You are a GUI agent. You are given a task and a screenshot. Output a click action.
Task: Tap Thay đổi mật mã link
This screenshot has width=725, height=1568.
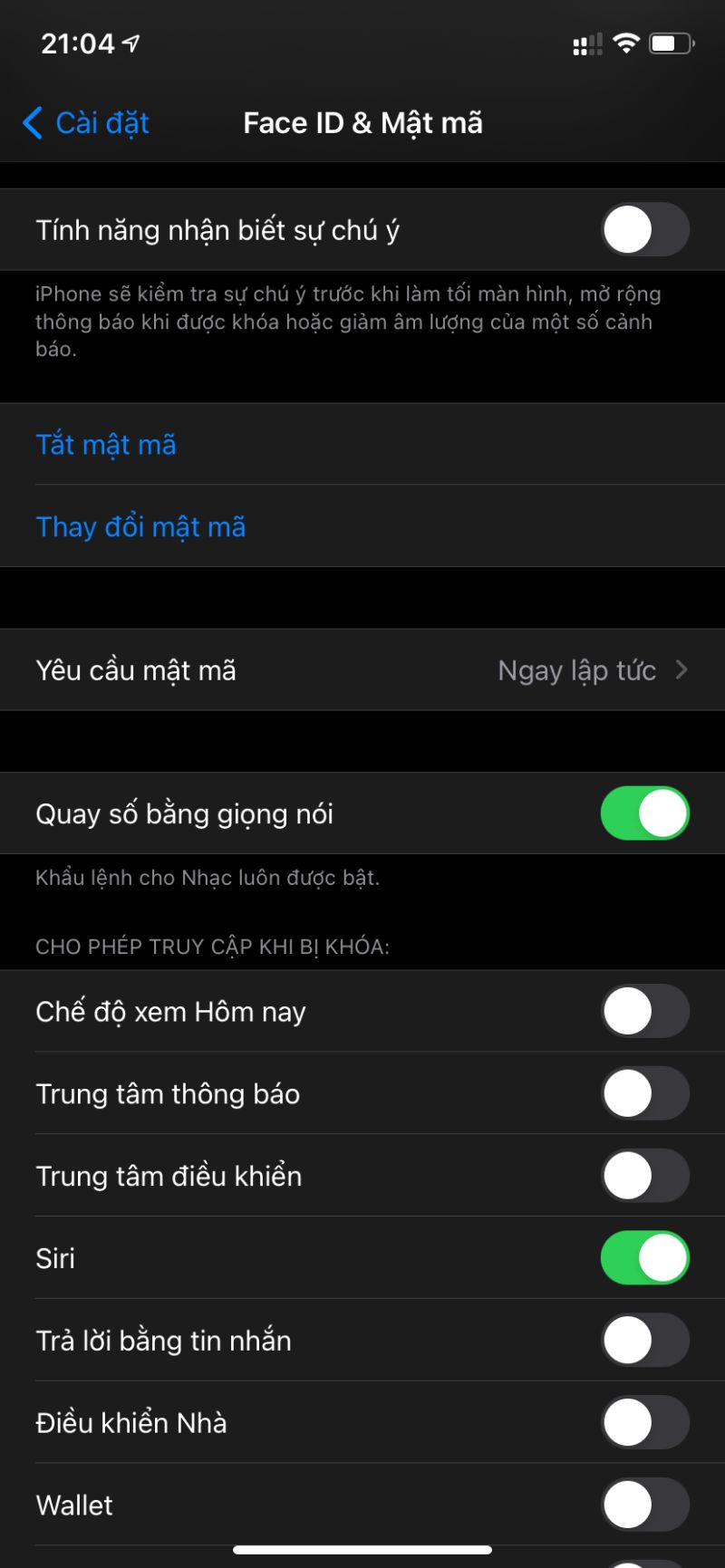pyautogui.click(x=140, y=526)
